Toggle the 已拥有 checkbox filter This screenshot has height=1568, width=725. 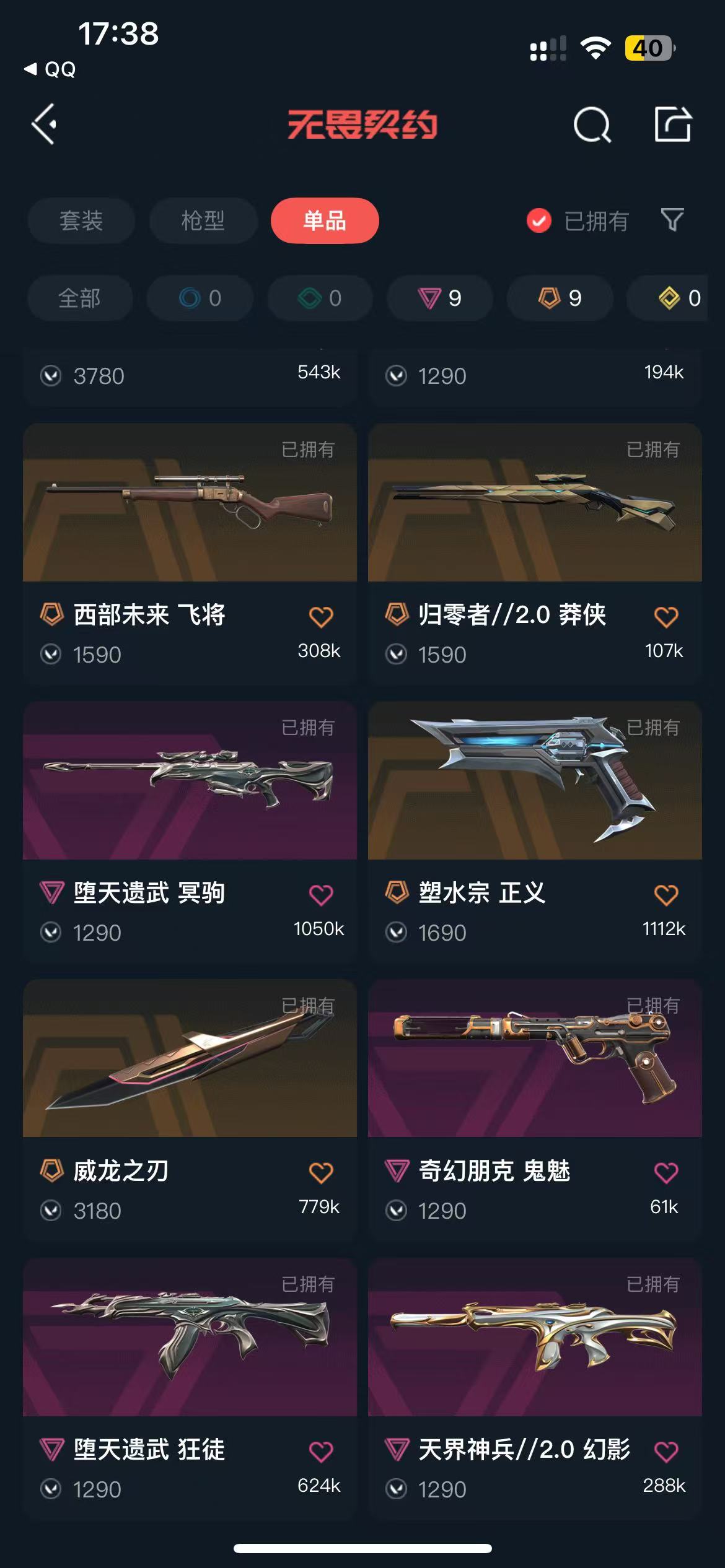(x=578, y=220)
